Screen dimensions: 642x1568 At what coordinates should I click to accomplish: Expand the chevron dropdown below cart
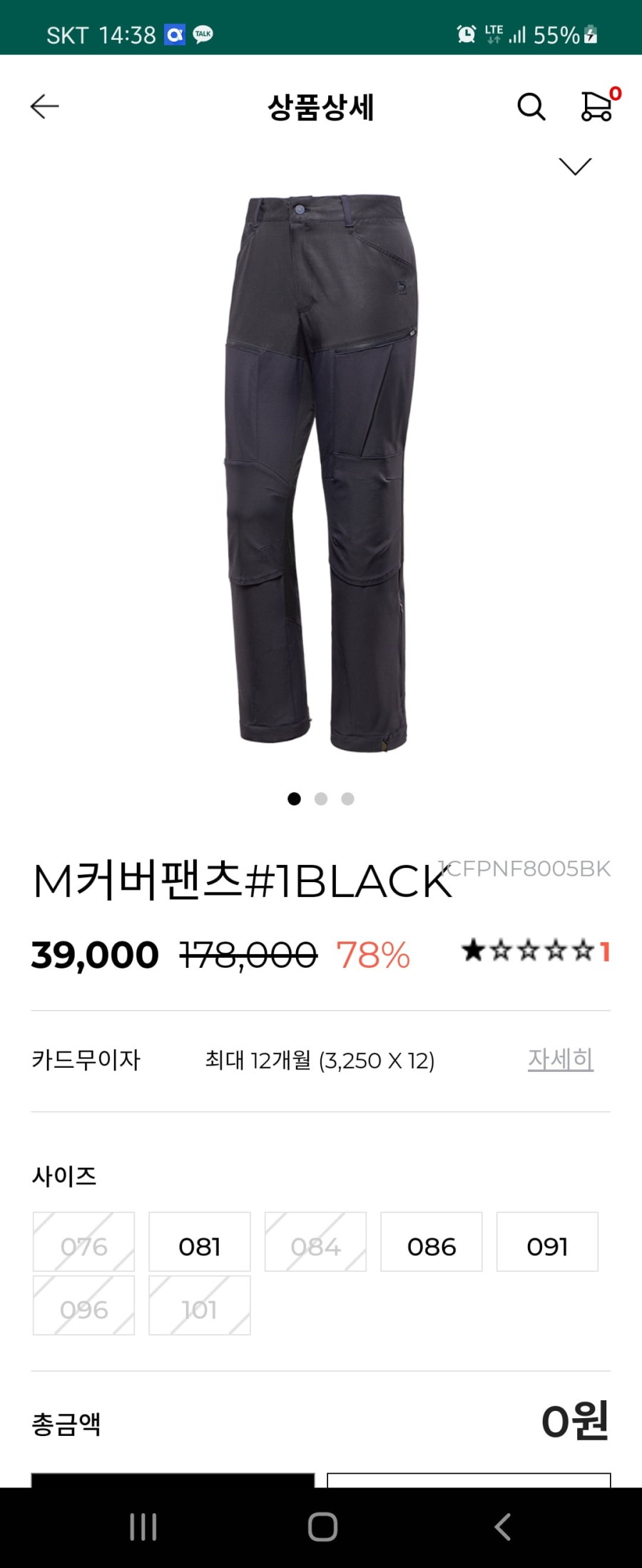(x=575, y=166)
